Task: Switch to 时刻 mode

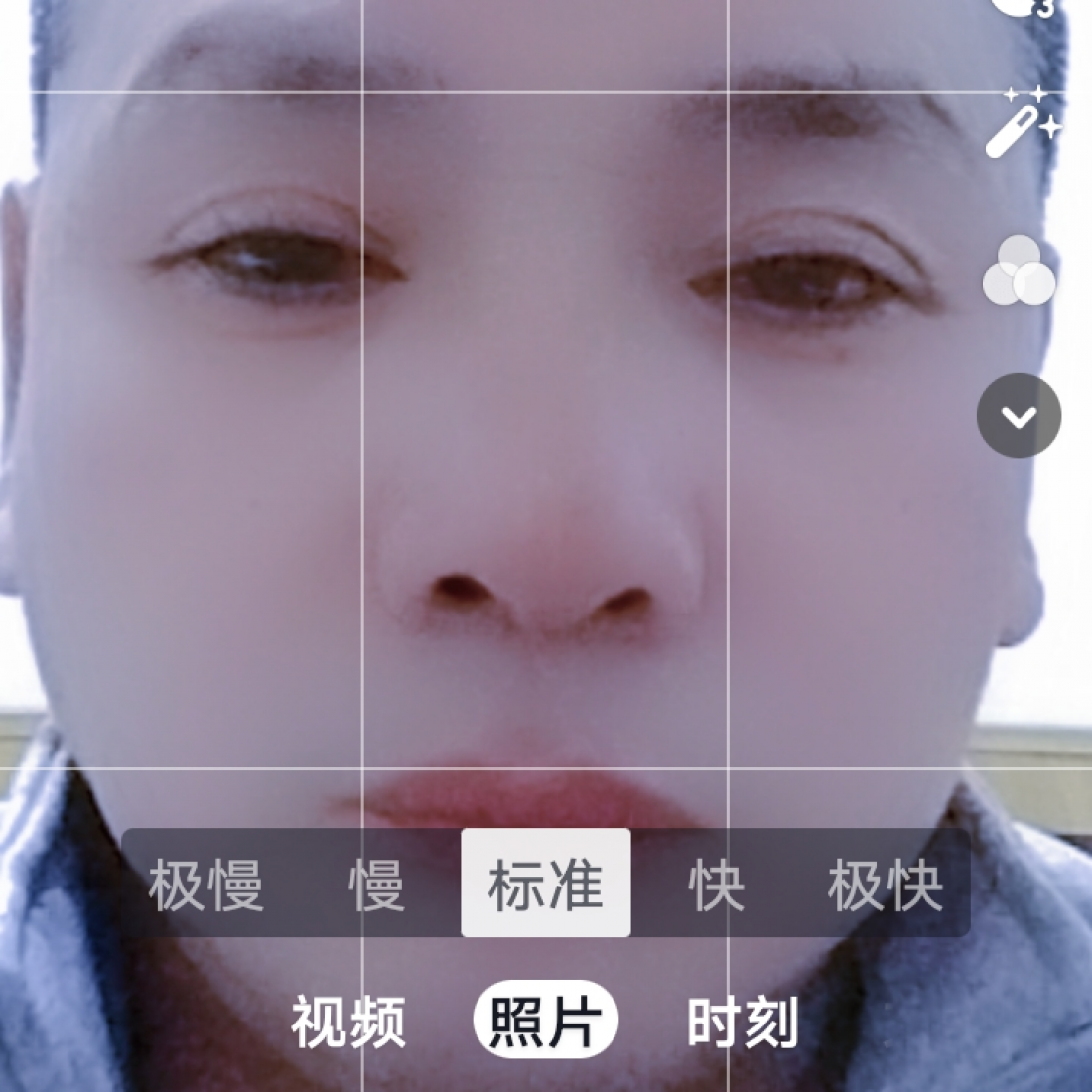Action: tap(743, 1022)
